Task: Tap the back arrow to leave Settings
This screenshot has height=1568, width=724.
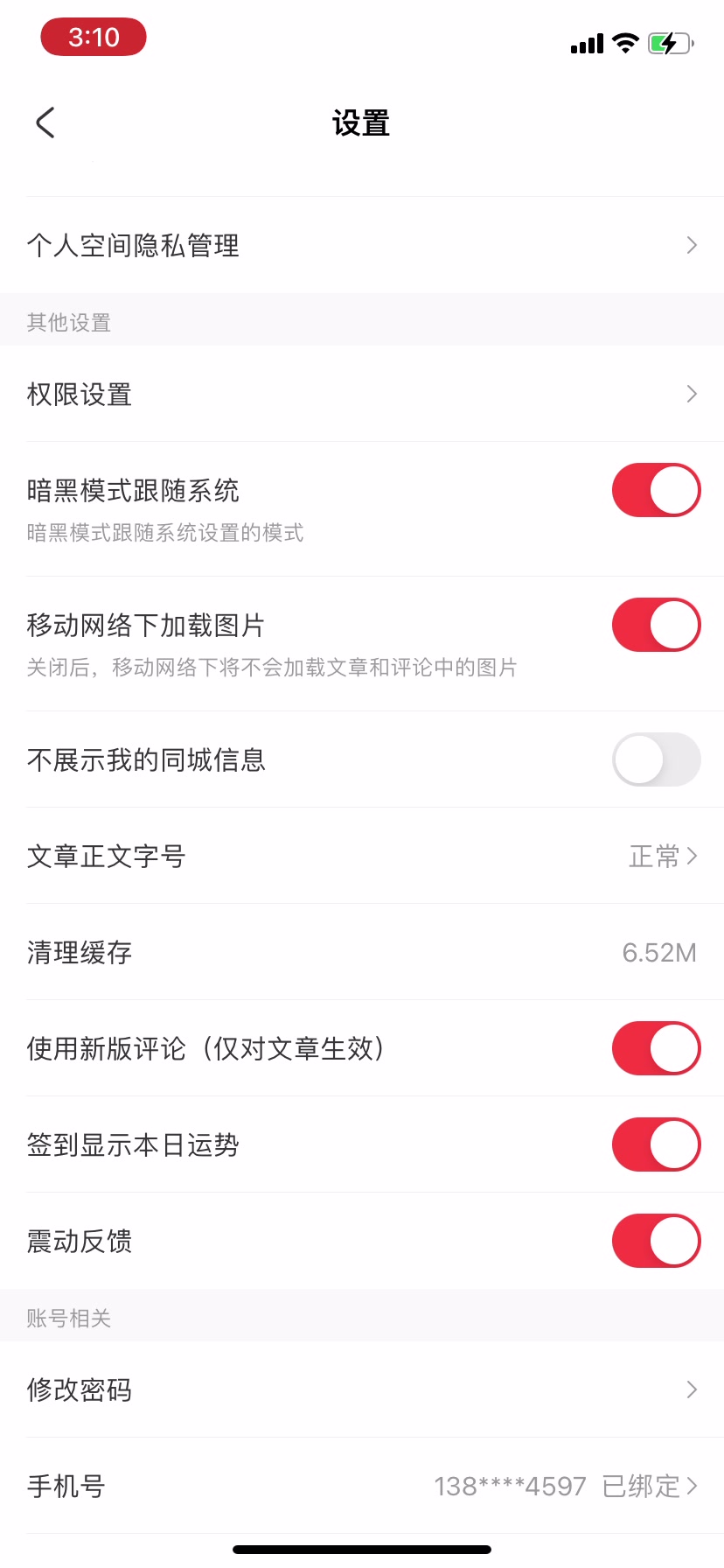Action: (x=45, y=122)
